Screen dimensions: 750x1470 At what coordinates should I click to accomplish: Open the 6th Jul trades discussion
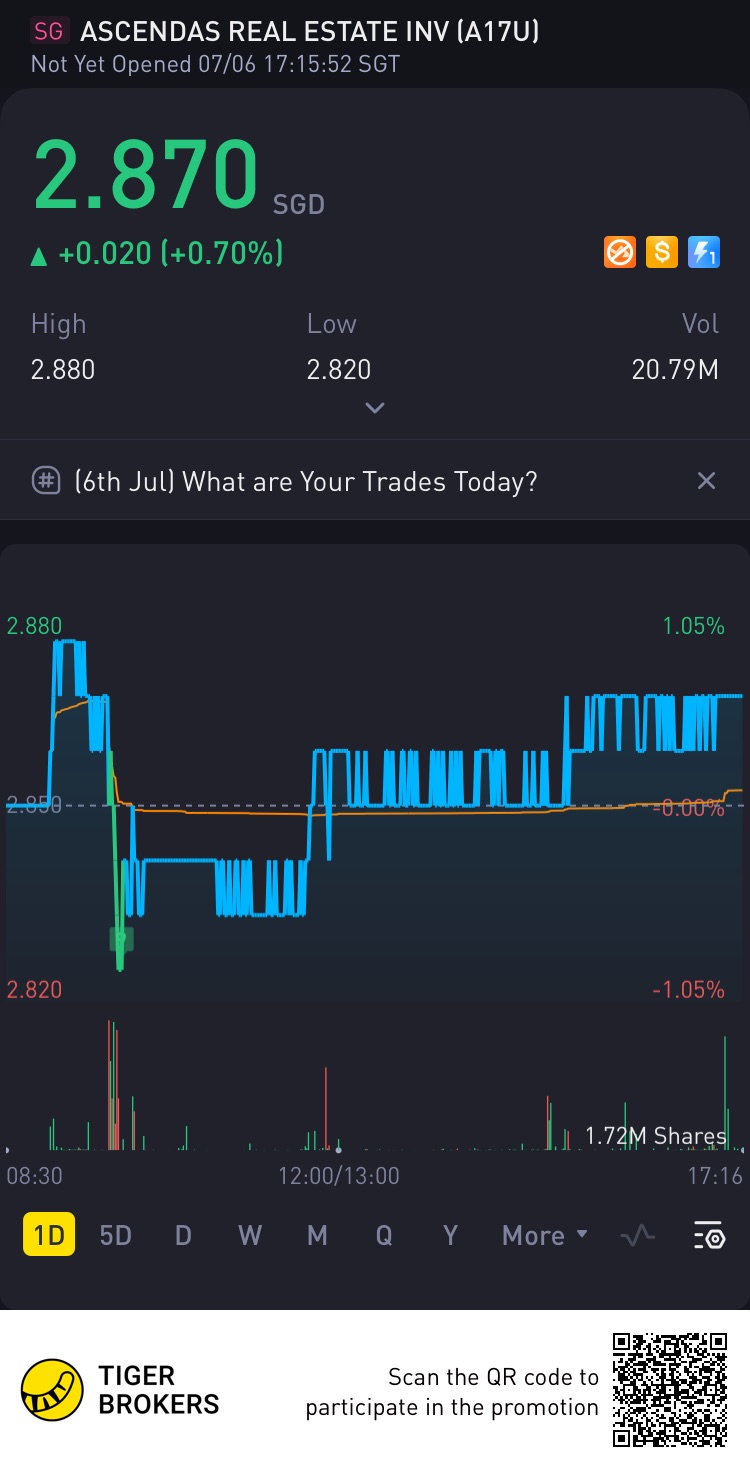click(x=305, y=481)
